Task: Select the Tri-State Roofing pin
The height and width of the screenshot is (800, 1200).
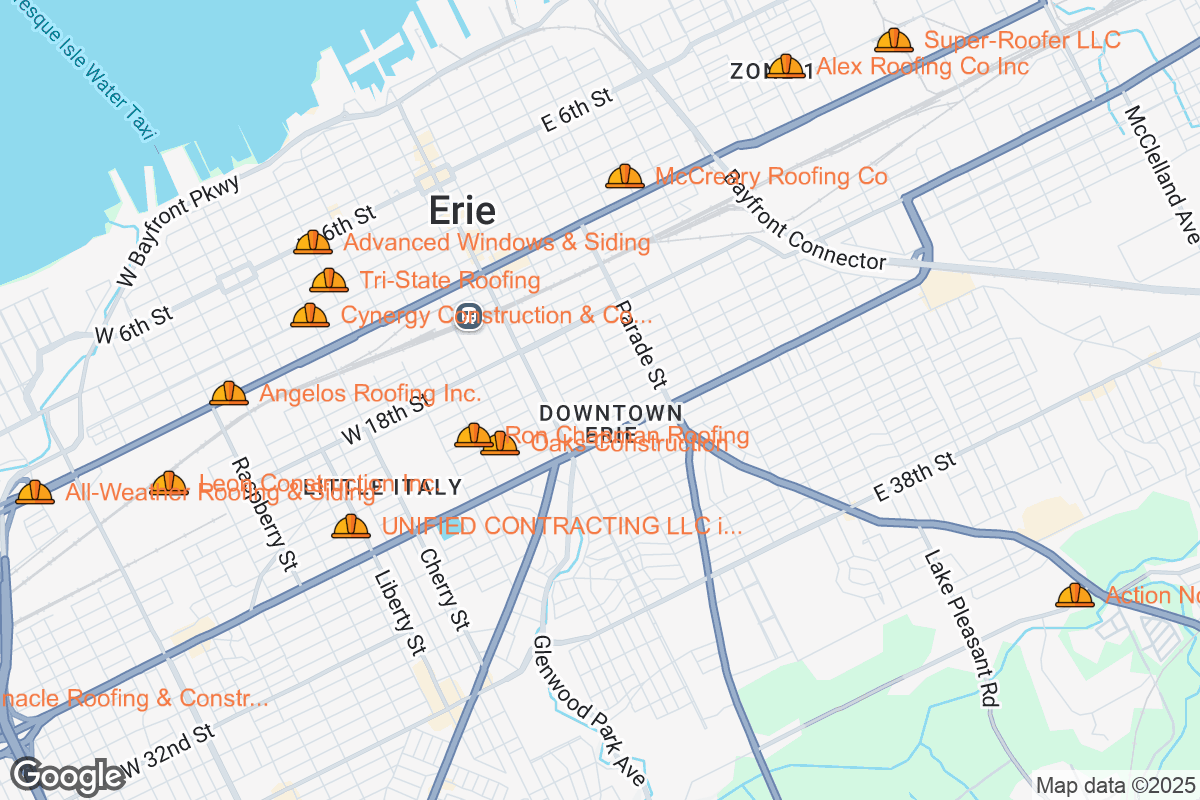Action: 329,281
